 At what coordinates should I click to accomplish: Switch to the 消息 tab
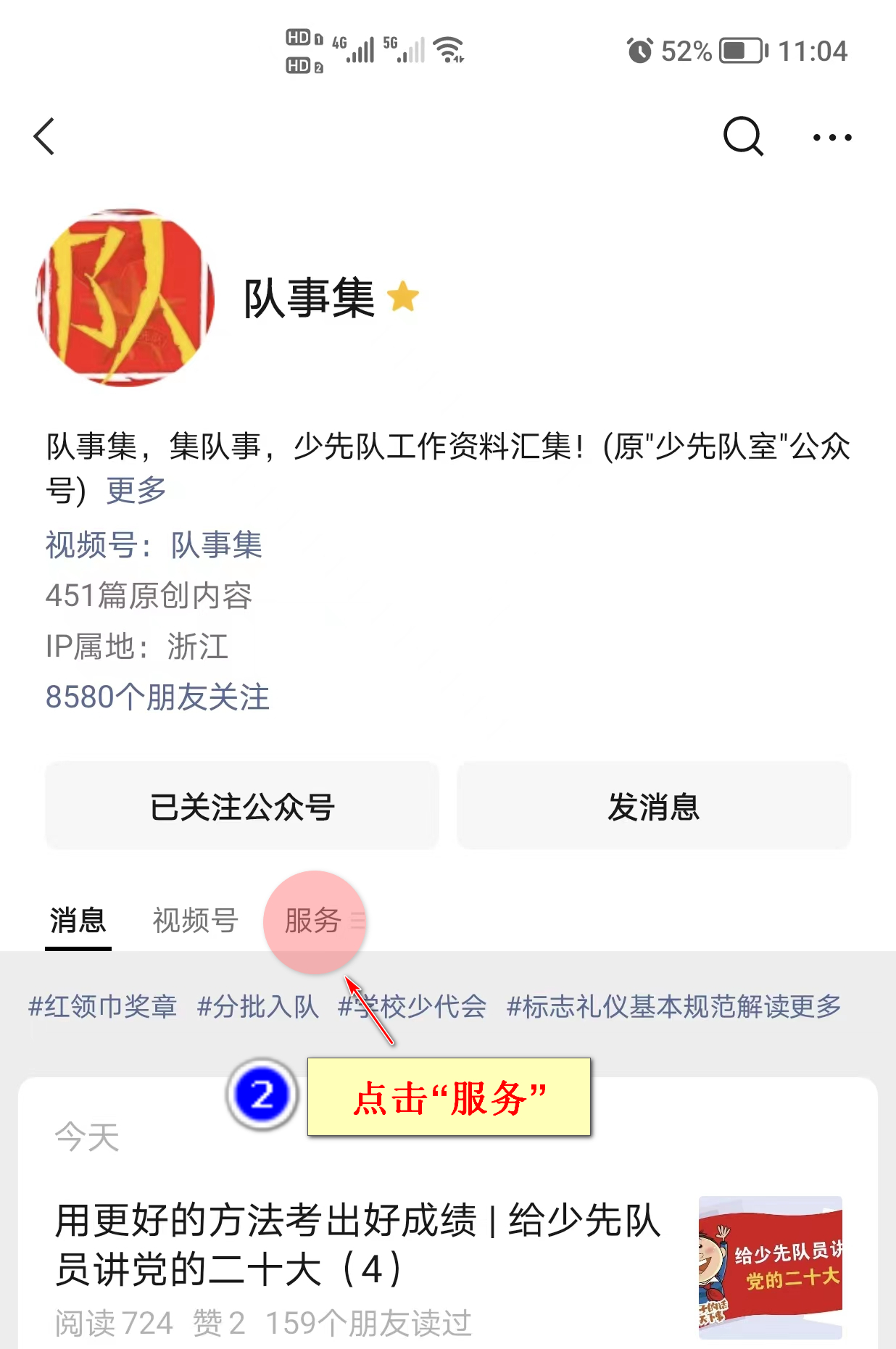coord(78,921)
